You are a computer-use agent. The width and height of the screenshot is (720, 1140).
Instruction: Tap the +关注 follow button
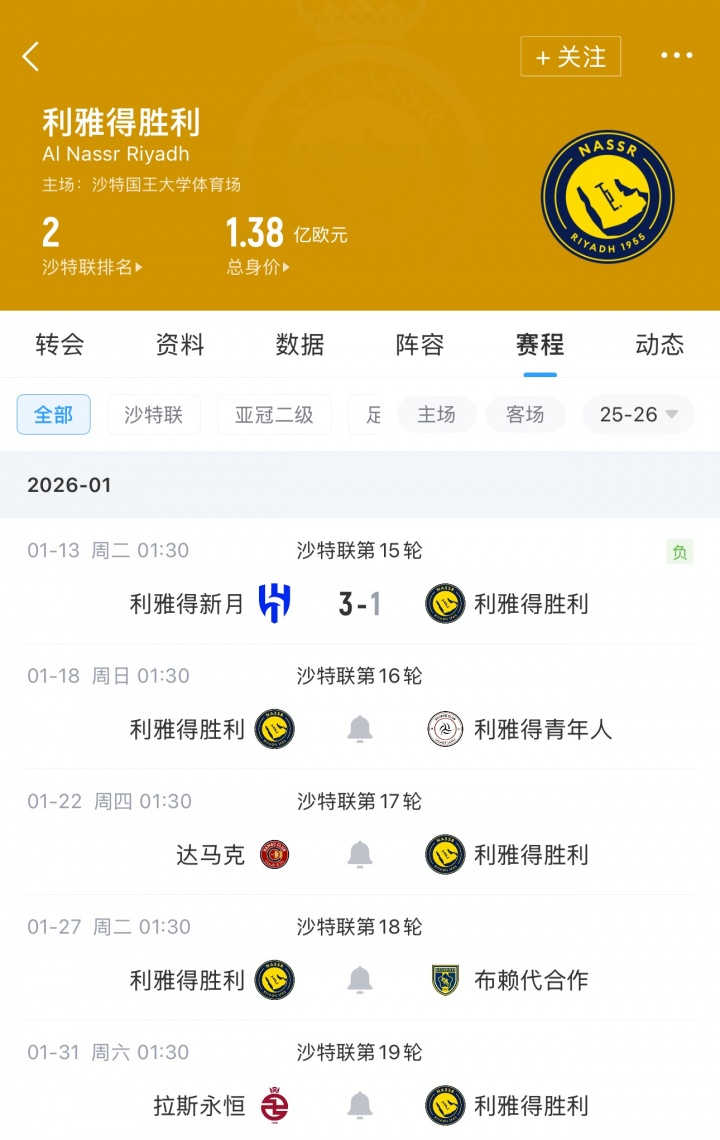point(570,58)
